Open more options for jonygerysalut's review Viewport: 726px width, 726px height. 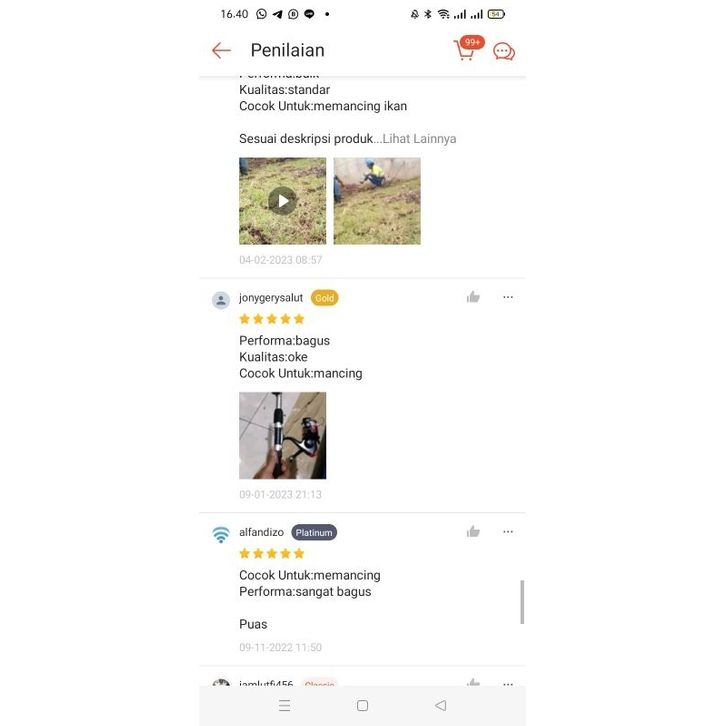[x=508, y=297]
